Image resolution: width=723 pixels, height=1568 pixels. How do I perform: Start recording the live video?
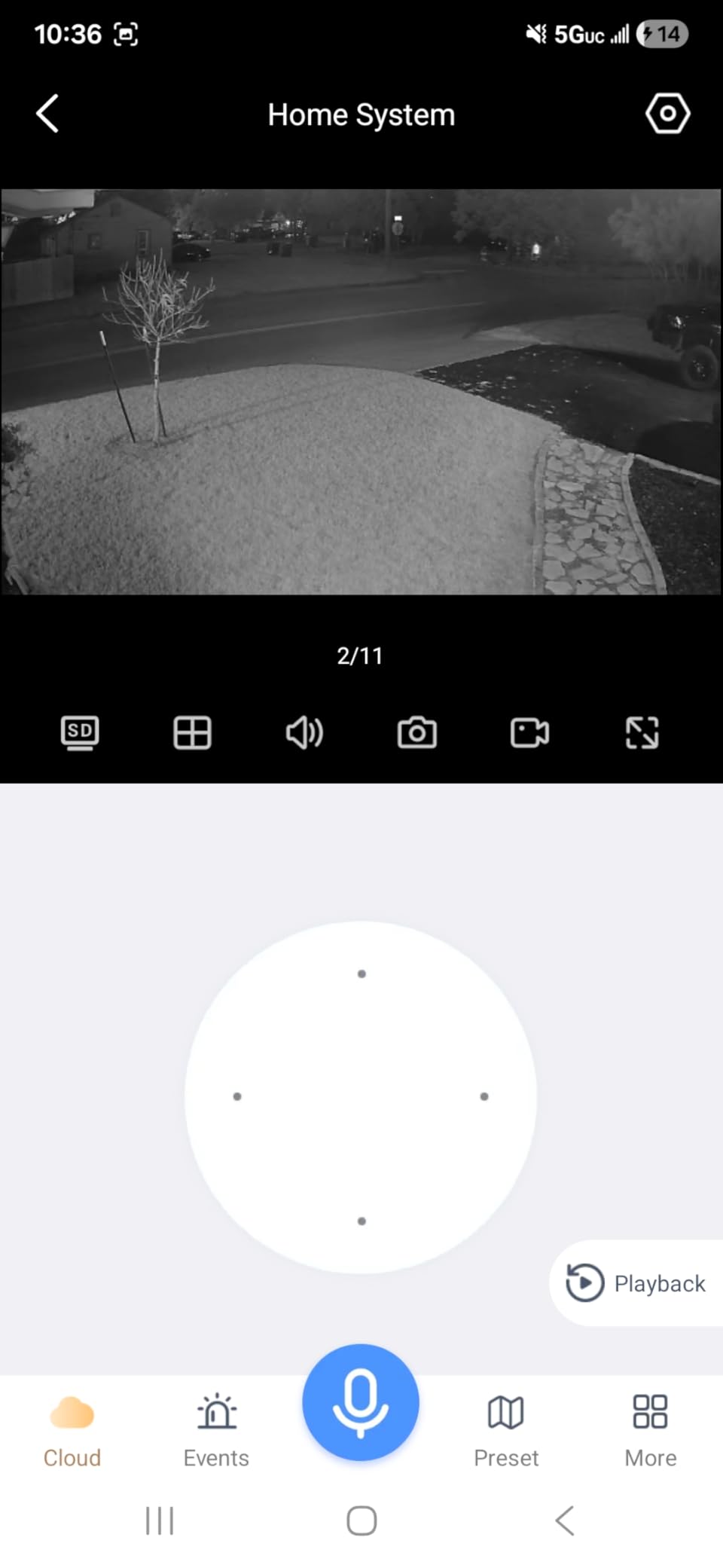[x=529, y=732]
